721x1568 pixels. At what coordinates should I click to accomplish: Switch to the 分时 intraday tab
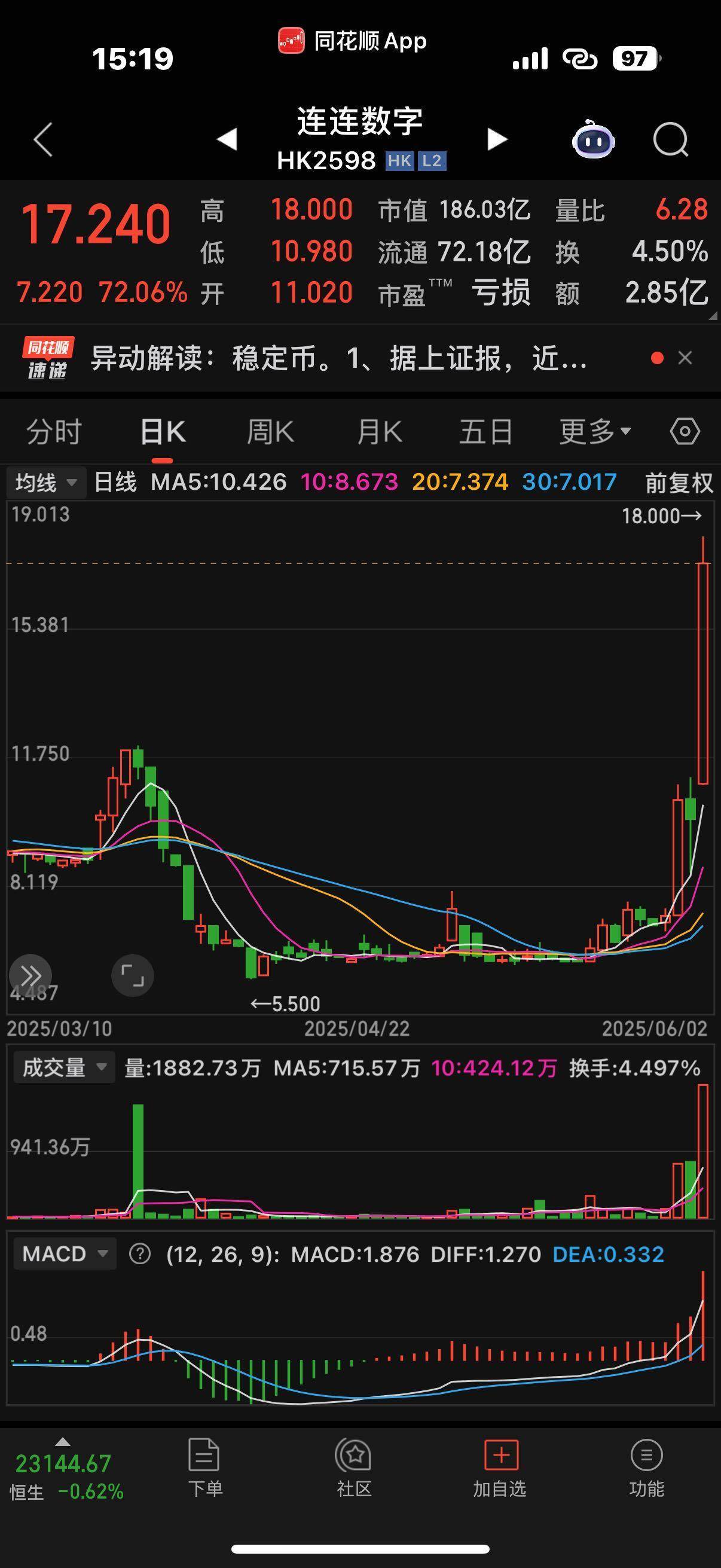(53, 431)
